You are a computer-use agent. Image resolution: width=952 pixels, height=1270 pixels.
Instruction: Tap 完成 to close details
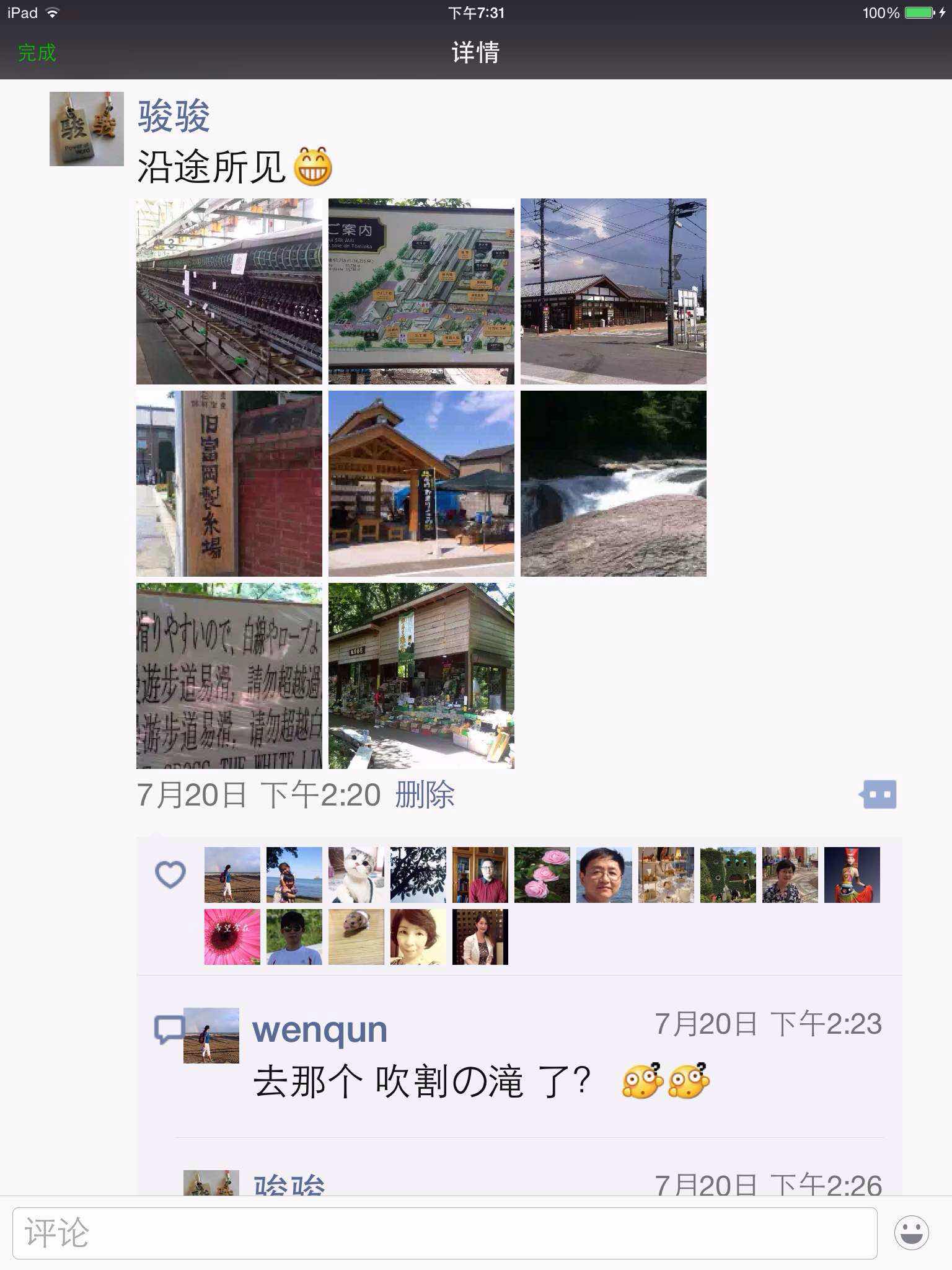tap(37, 53)
